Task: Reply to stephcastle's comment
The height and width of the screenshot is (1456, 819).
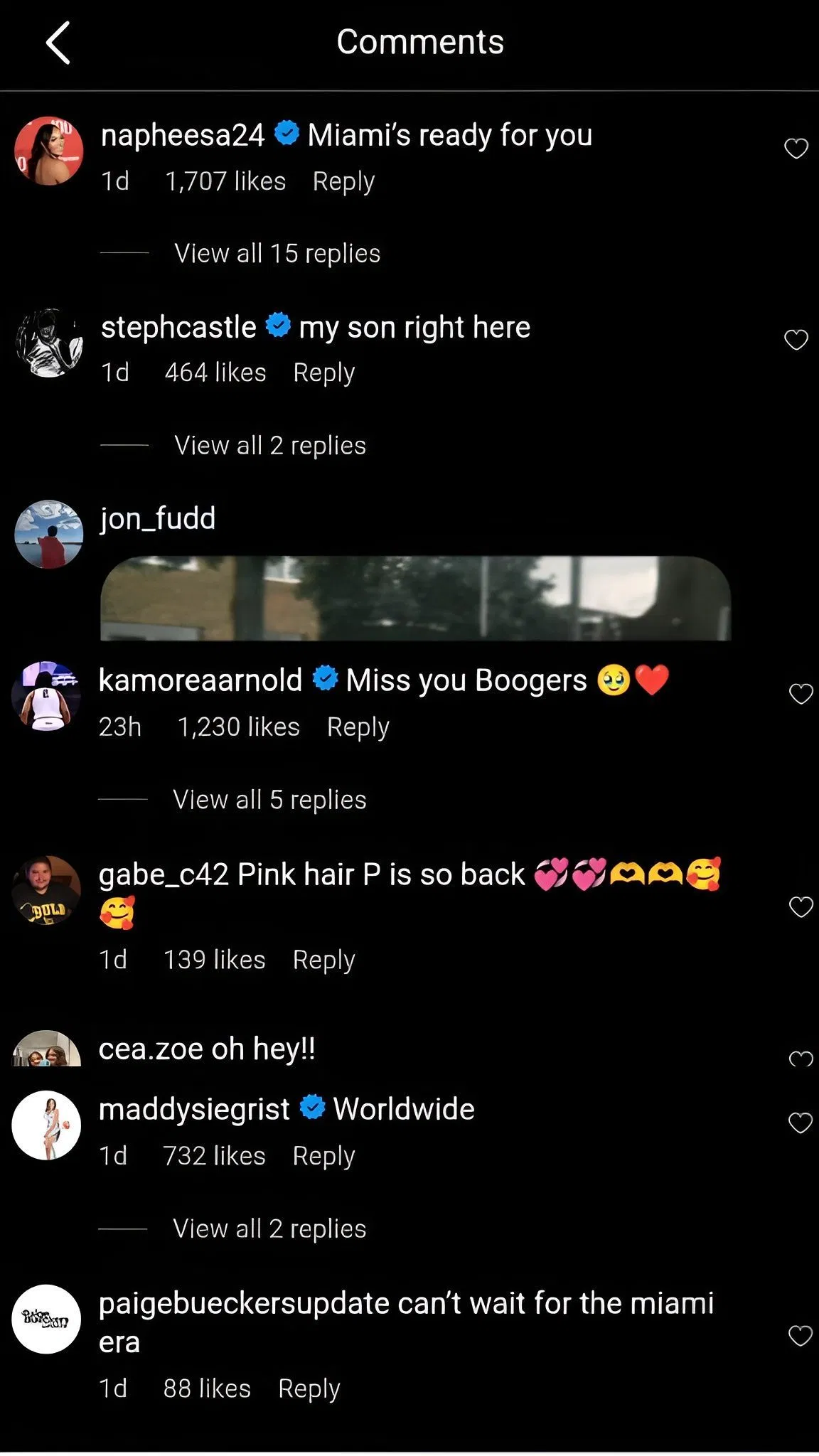Action: pos(323,373)
